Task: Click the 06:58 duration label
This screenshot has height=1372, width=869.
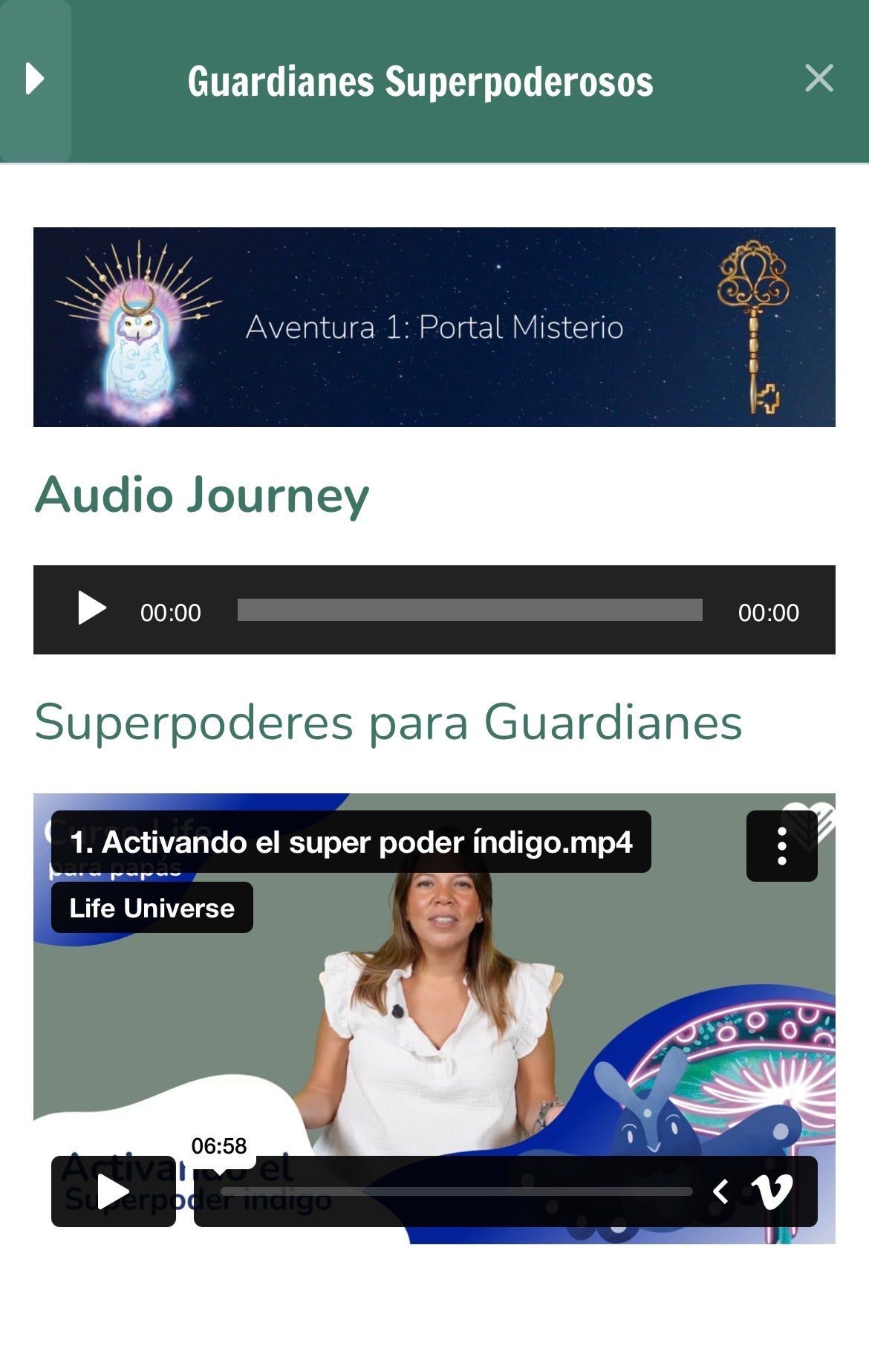Action: [219, 1145]
